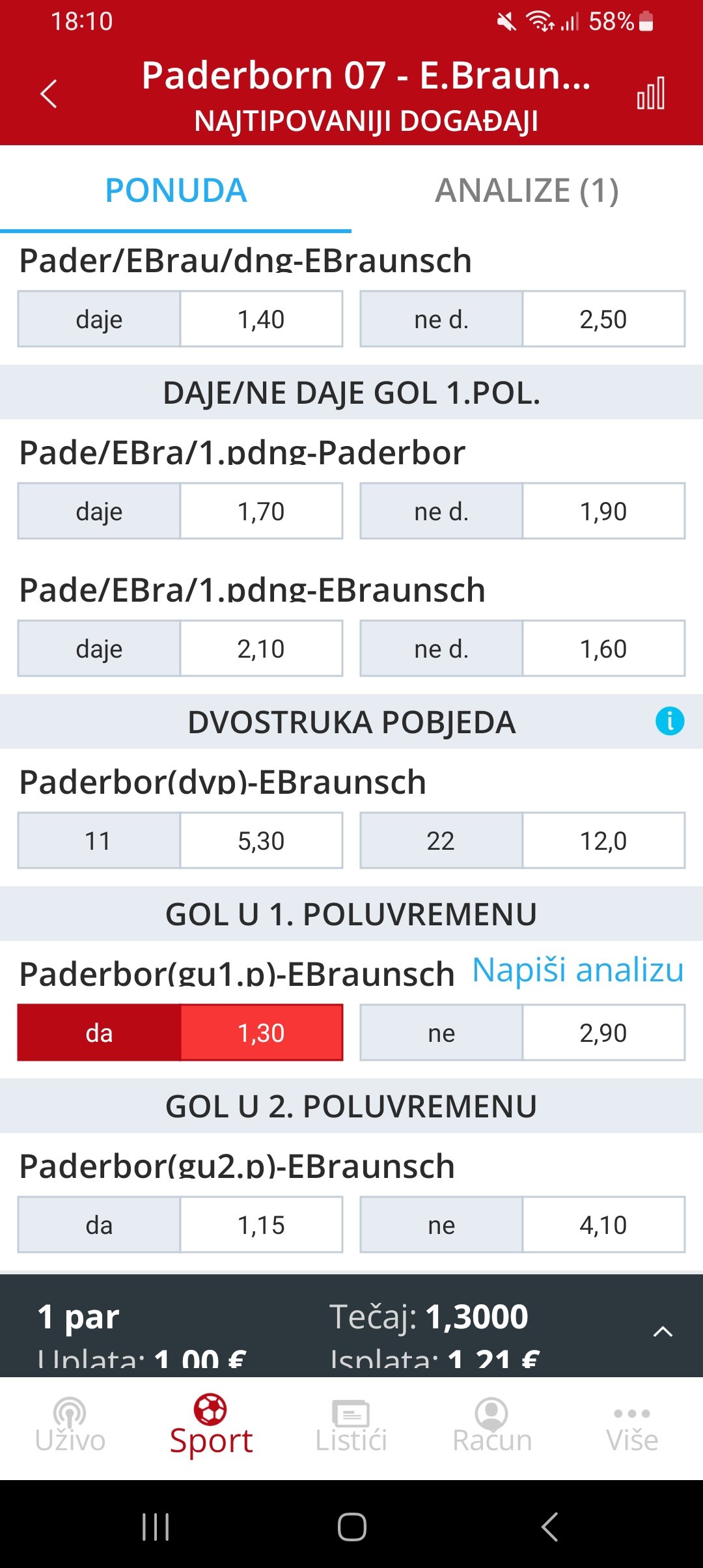Image resolution: width=703 pixels, height=1568 pixels.
Task: Deselect the da 1,30 first-half goal bet
Action: click(180, 1033)
